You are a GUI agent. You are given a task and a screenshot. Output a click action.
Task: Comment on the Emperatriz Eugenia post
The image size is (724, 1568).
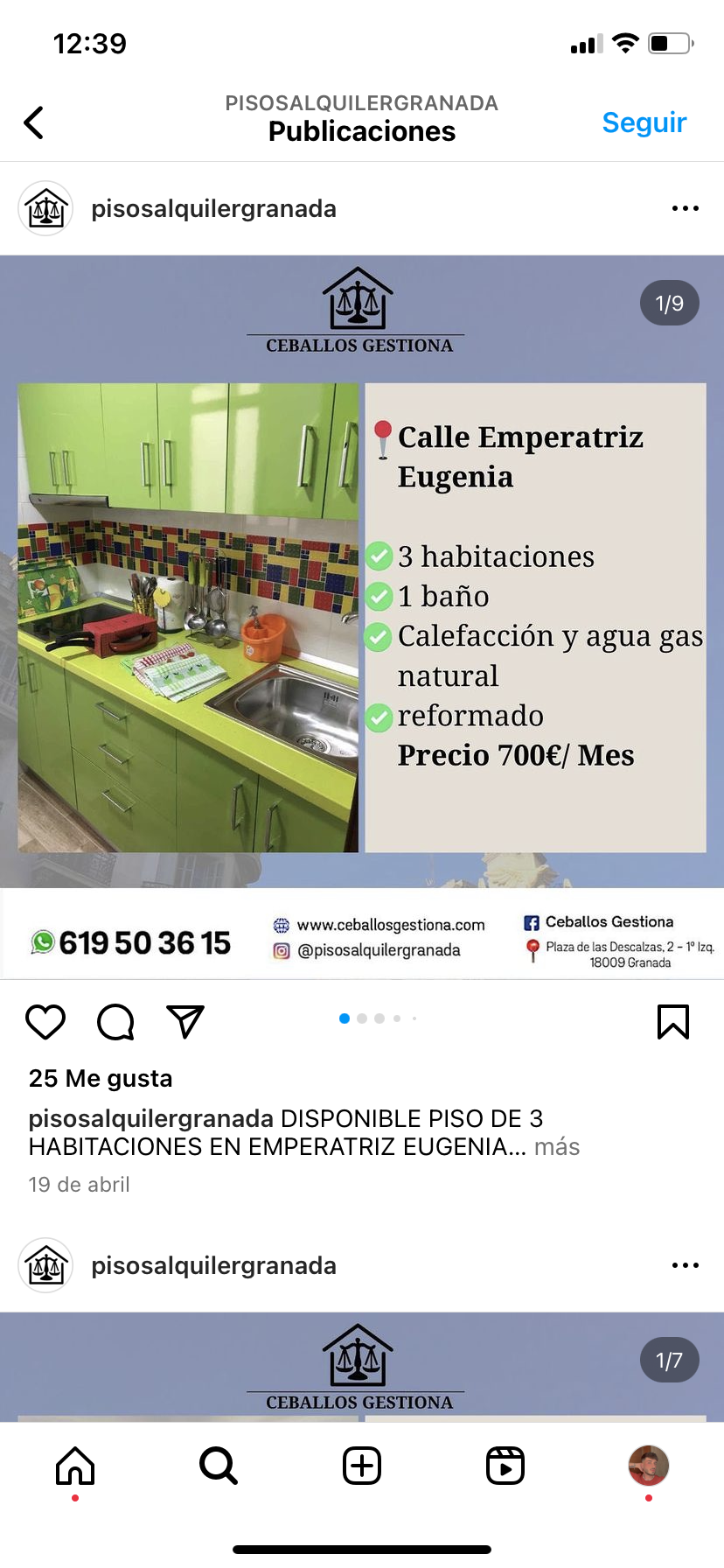coord(115,1021)
